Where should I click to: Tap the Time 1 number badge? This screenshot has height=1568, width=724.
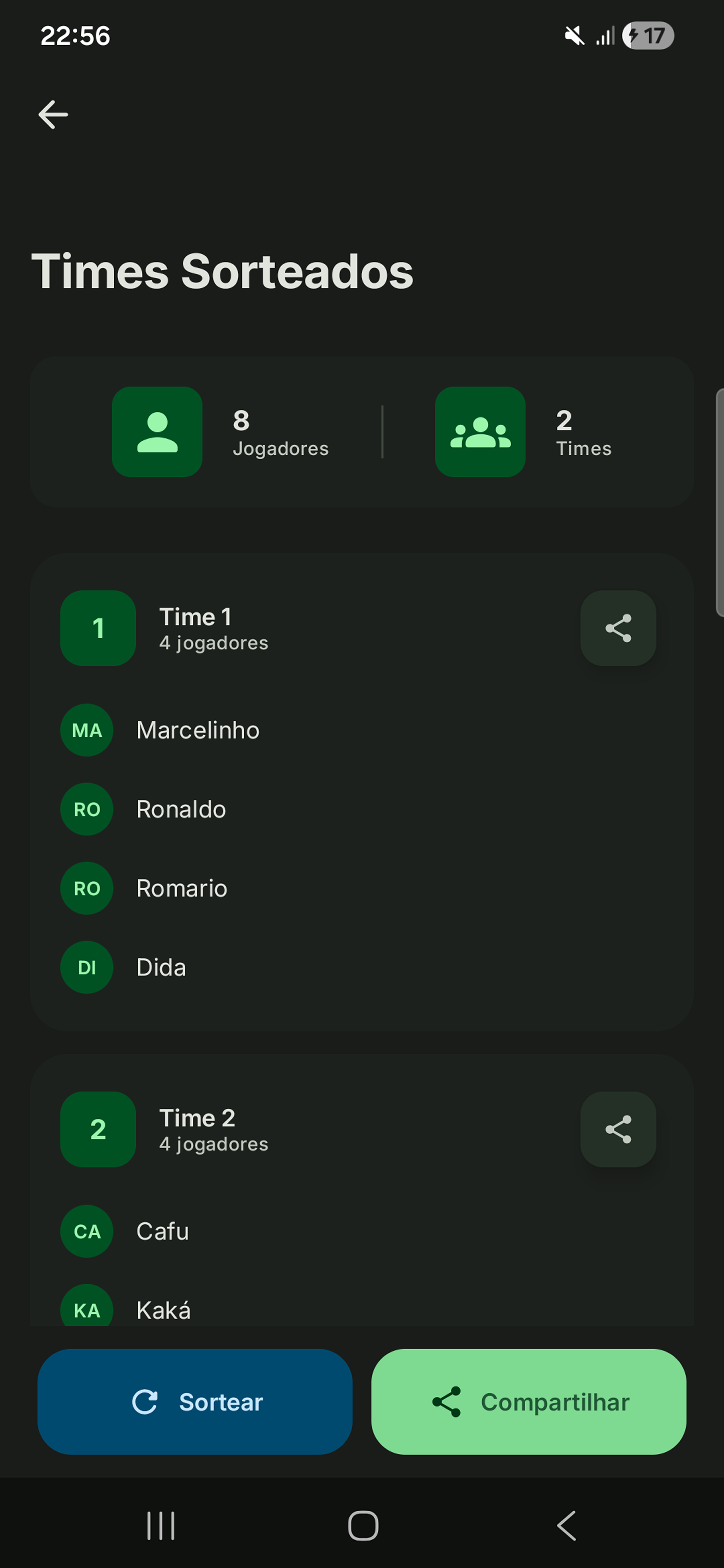click(97, 628)
